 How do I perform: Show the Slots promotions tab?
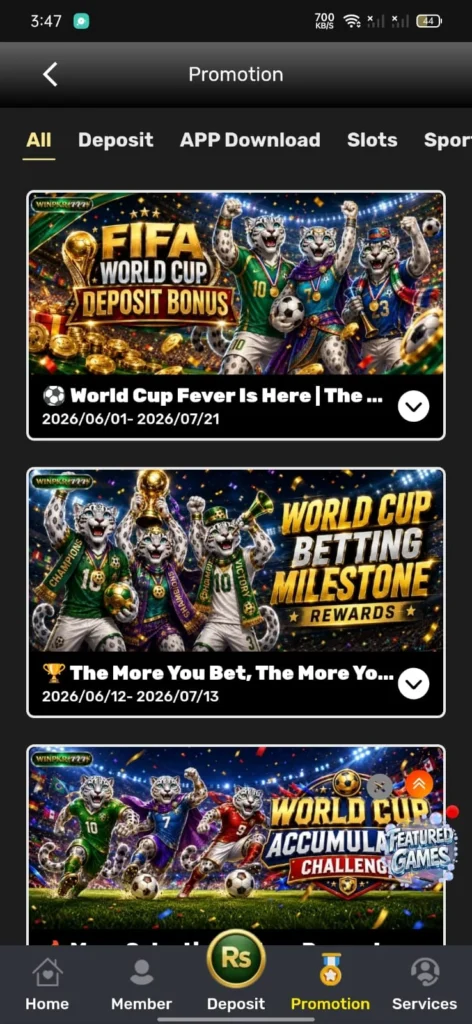click(372, 140)
